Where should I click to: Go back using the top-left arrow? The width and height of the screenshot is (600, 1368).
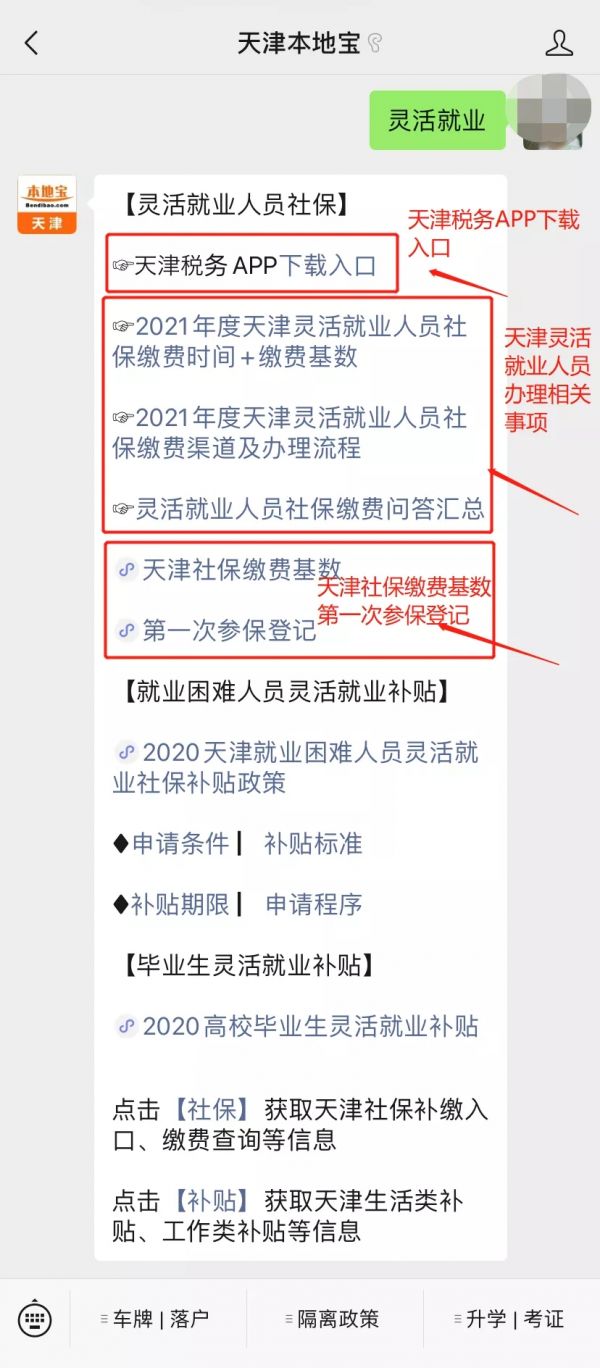tap(32, 43)
